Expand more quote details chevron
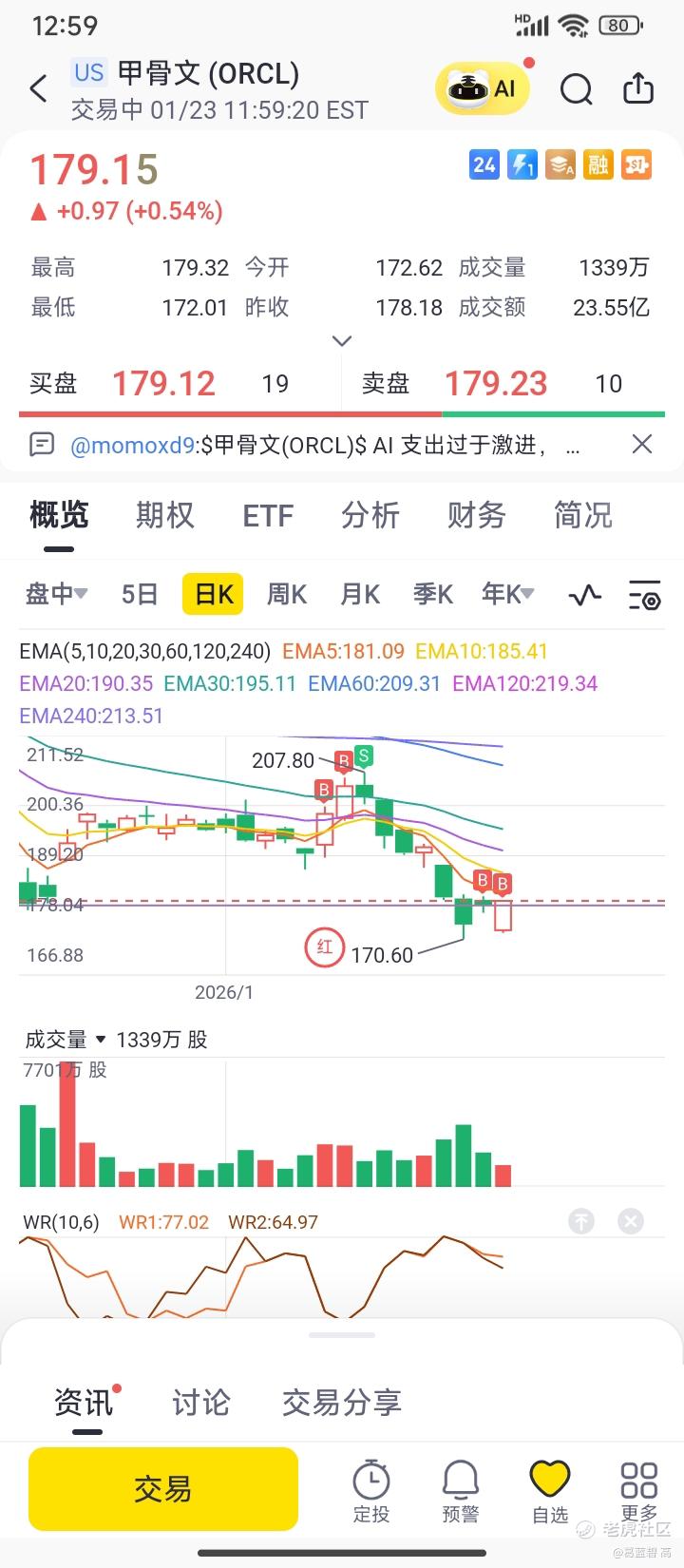The width and height of the screenshot is (684, 1568). [x=342, y=341]
